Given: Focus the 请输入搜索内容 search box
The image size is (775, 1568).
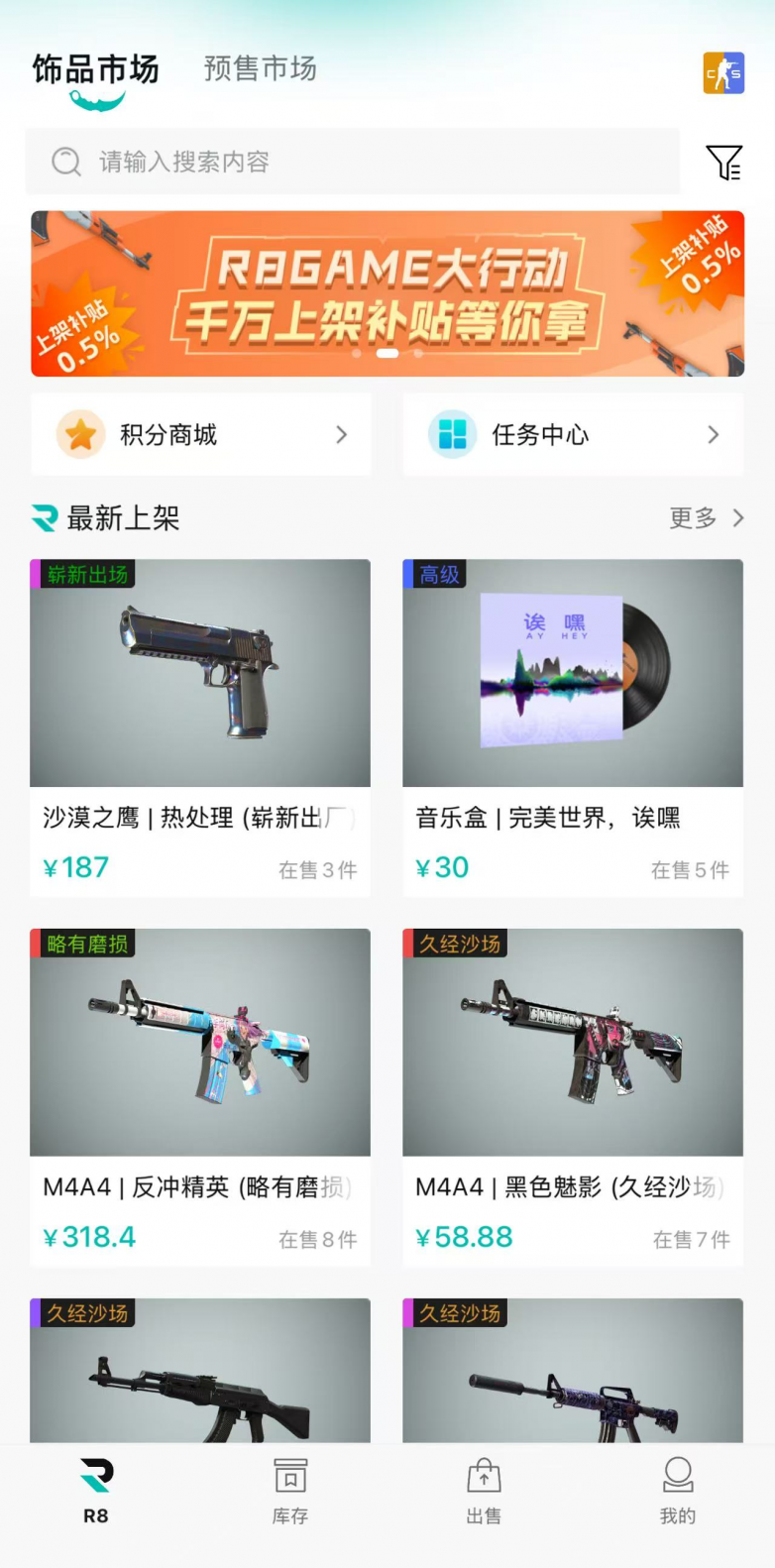Looking at the screenshot, I should 352,162.
